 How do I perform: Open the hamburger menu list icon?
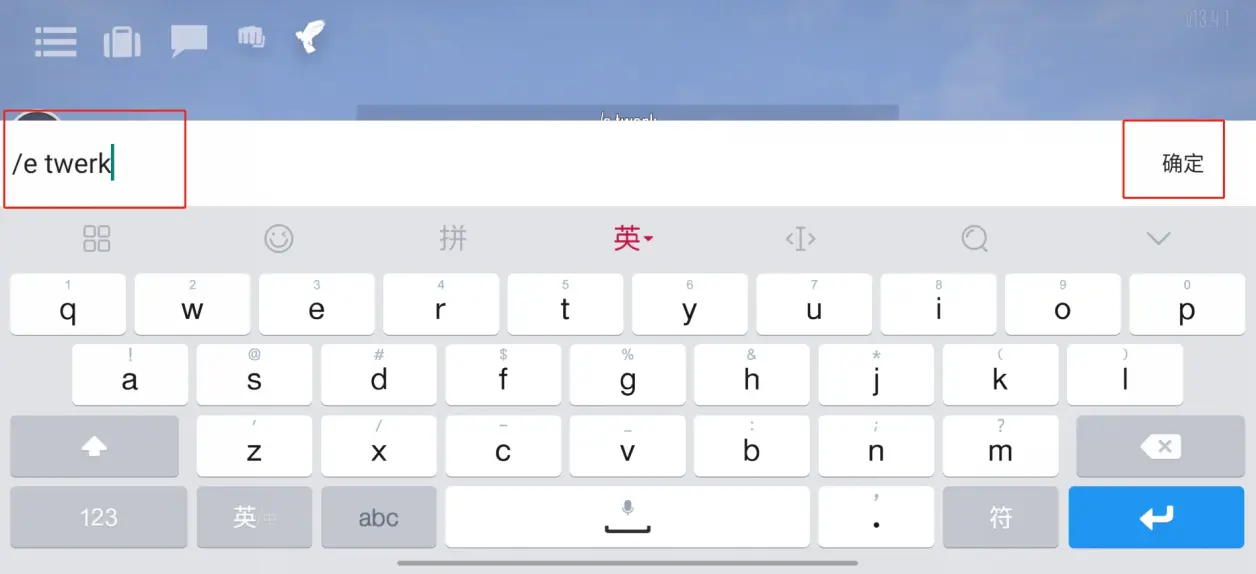56,41
